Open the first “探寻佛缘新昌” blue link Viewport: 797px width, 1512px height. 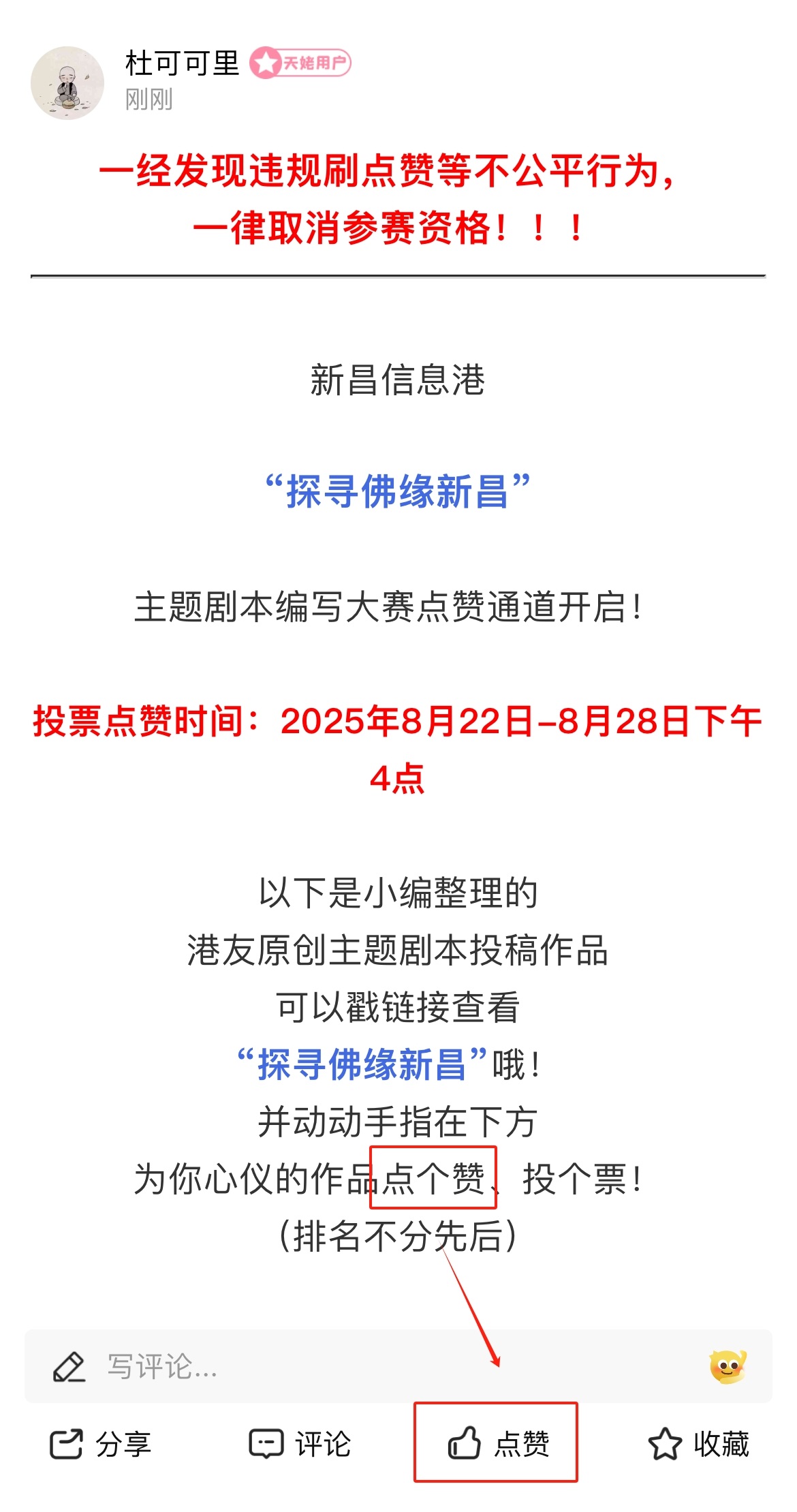click(x=397, y=491)
